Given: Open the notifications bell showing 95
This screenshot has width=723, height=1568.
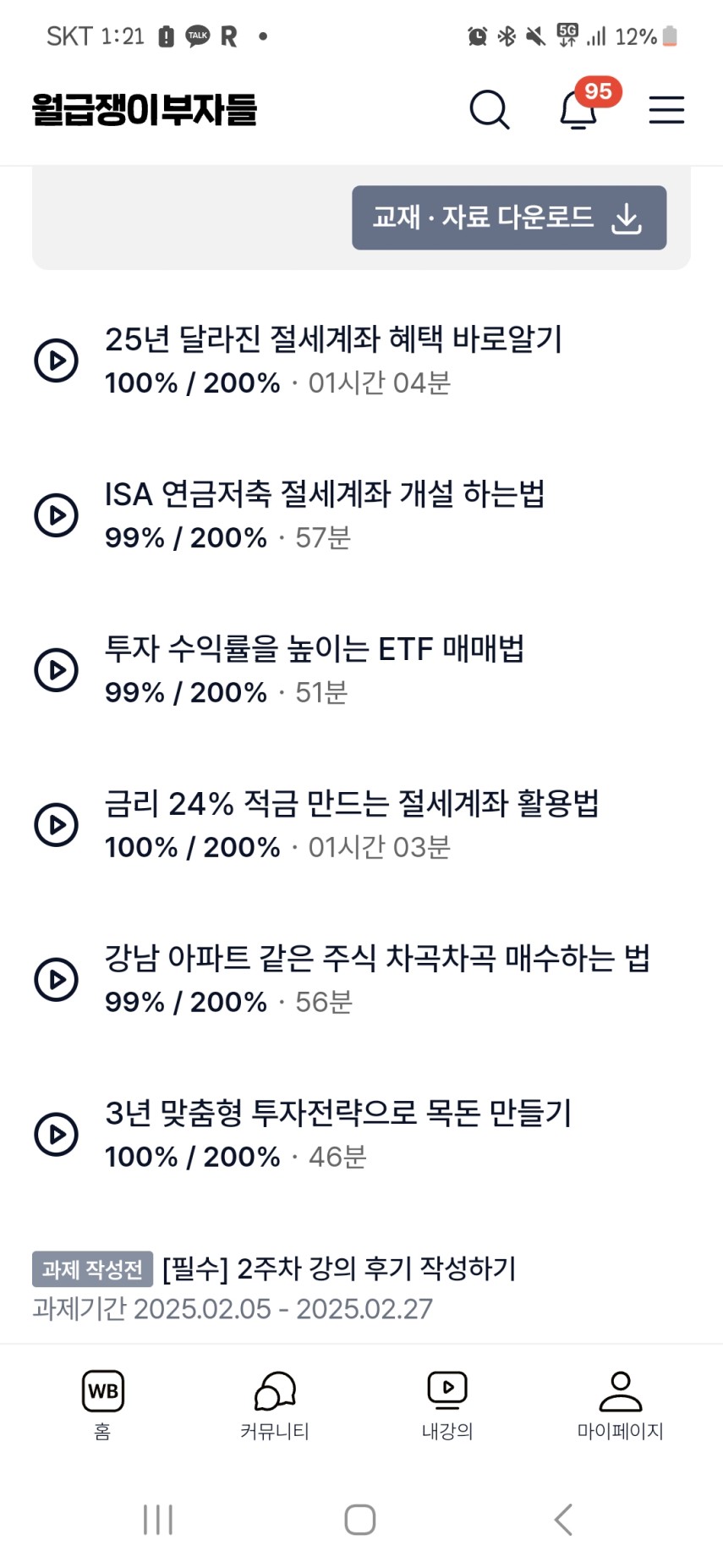Looking at the screenshot, I should click(580, 108).
